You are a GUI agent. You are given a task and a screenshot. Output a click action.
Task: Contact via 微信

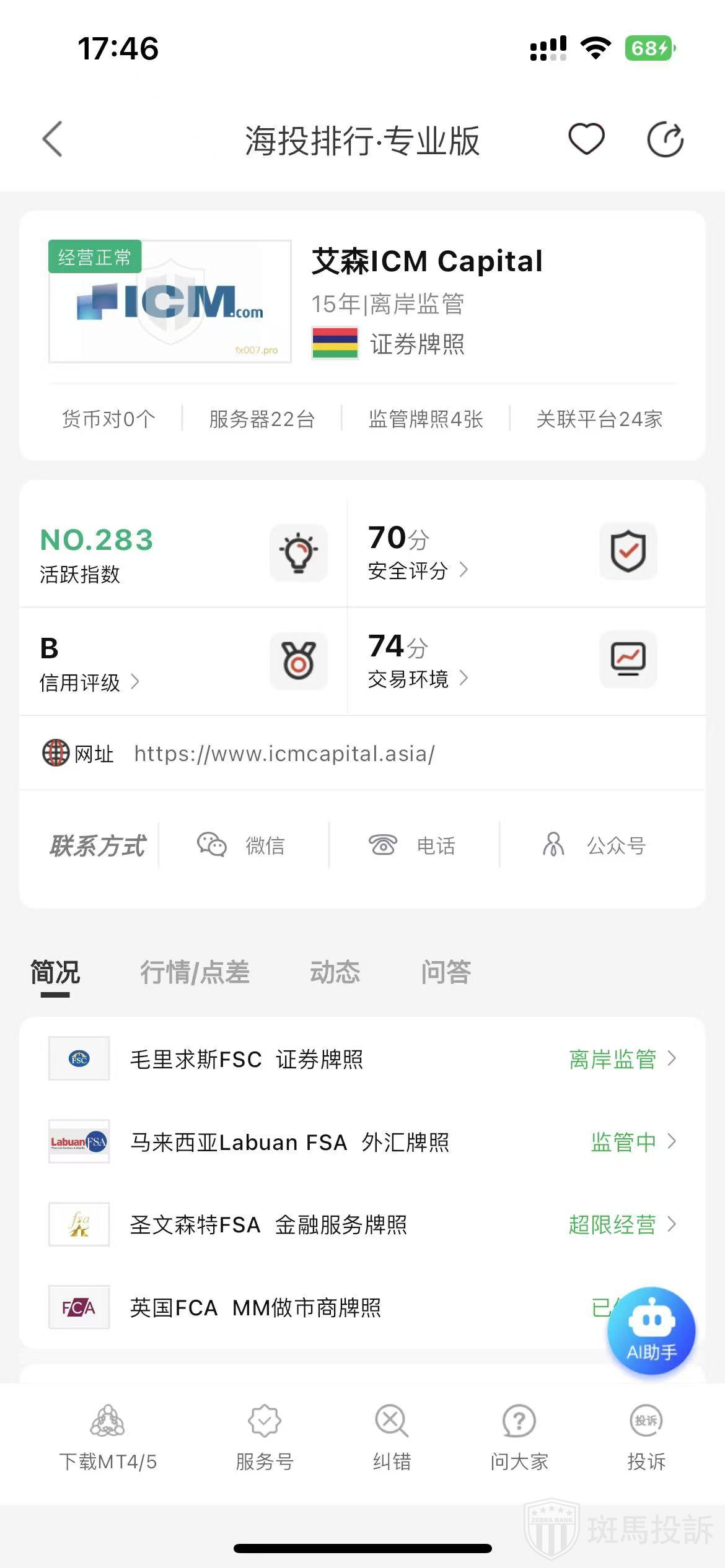coord(242,845)
